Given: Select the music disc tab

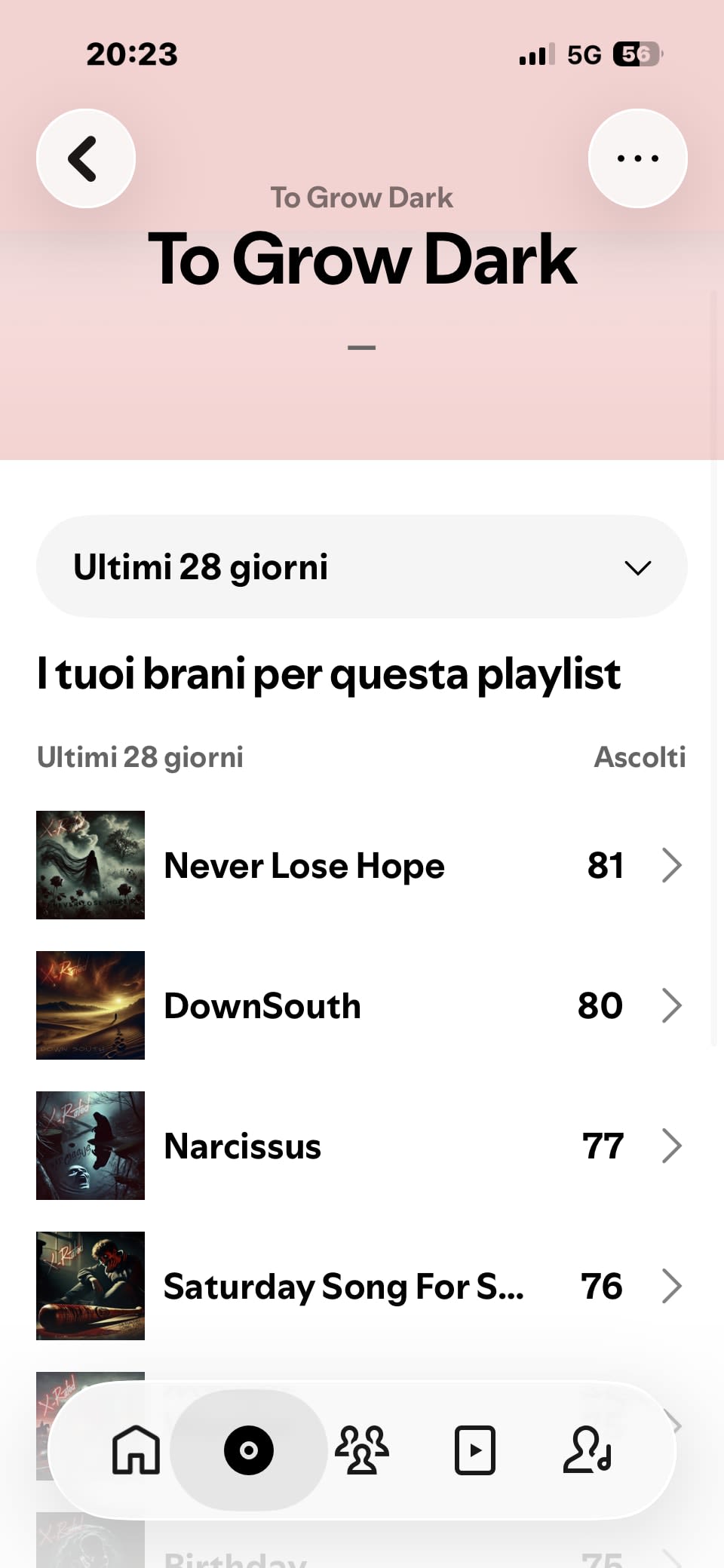Looking at the screenshot, I should pos(249,1450).
